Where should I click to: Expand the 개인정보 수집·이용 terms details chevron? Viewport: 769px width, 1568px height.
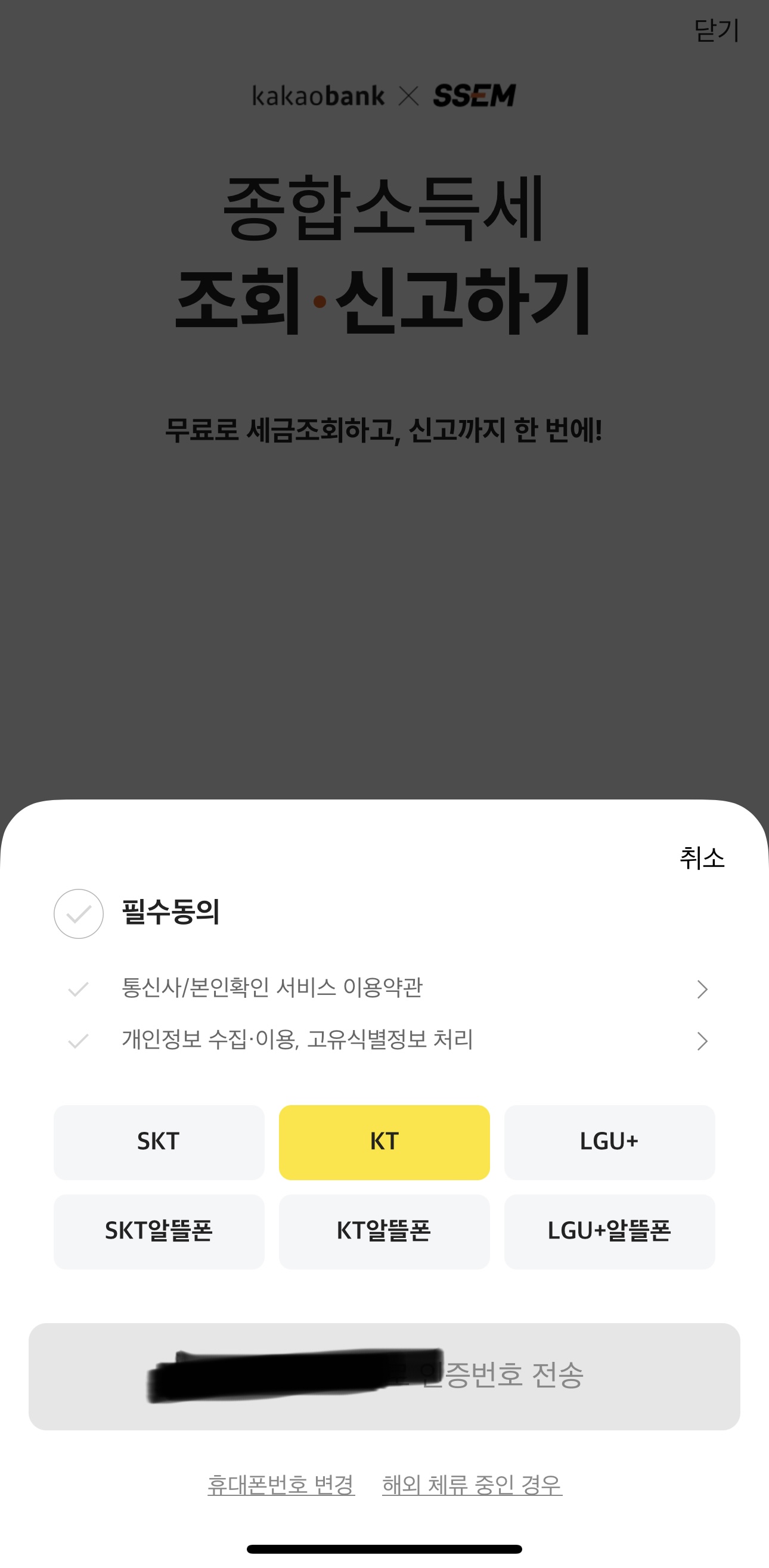(x=703, y=1041)
